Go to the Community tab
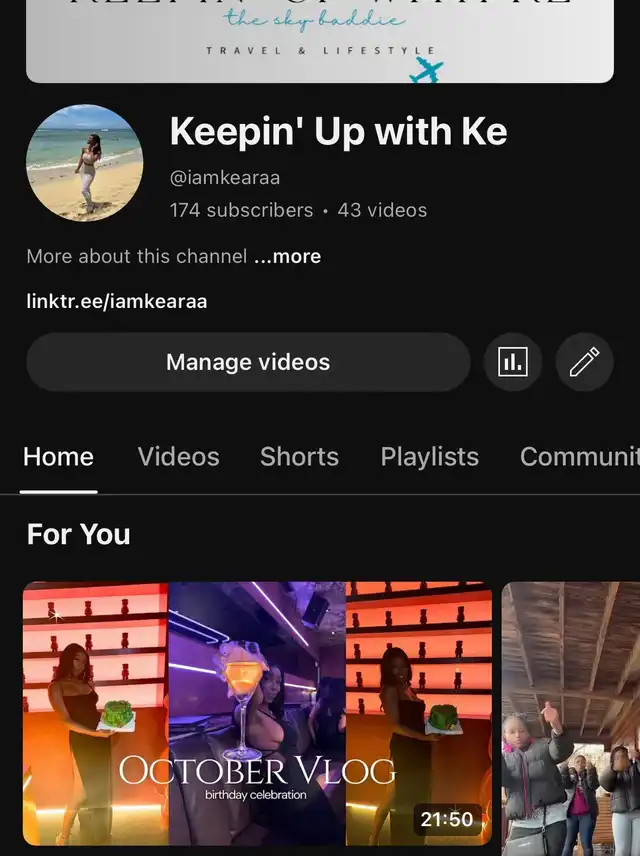Image resolution: width=640 pixels, height=856 pixels. pyautogui.click(x=580, y=457)
